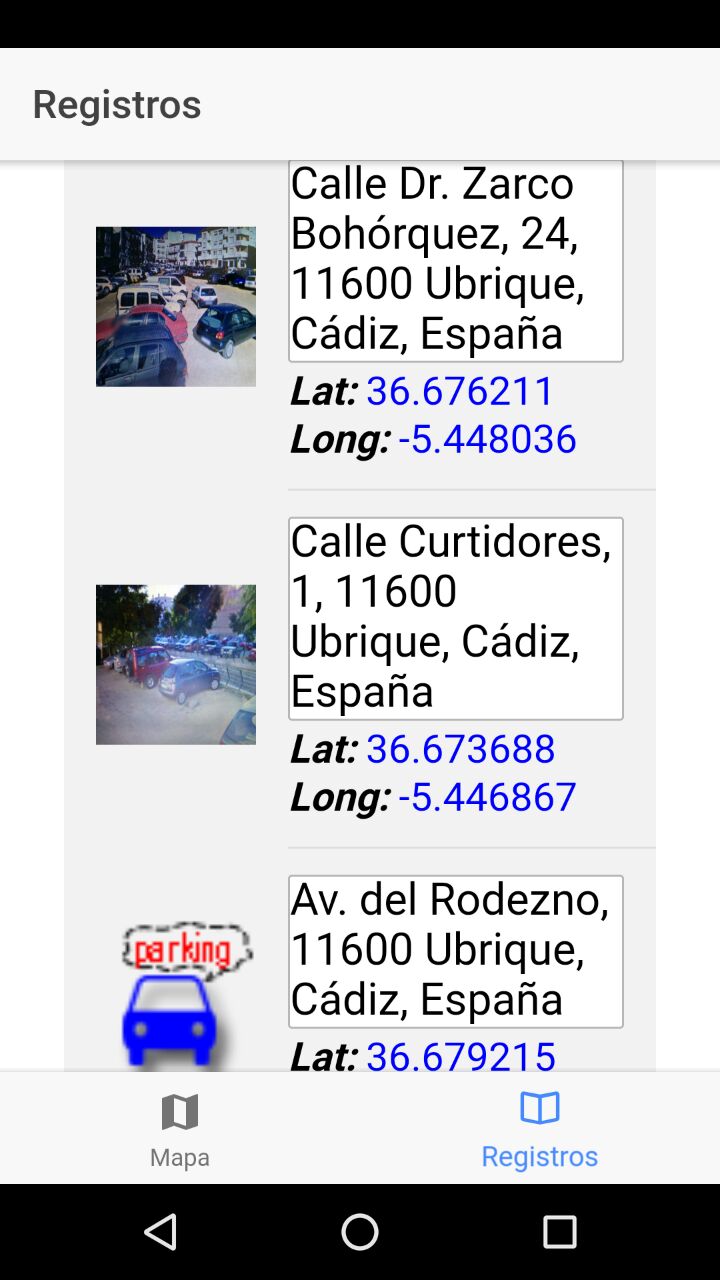Open latitude 36.676211 link
The width and height of the screenshot is (720, 1280).
pos(458,390)
